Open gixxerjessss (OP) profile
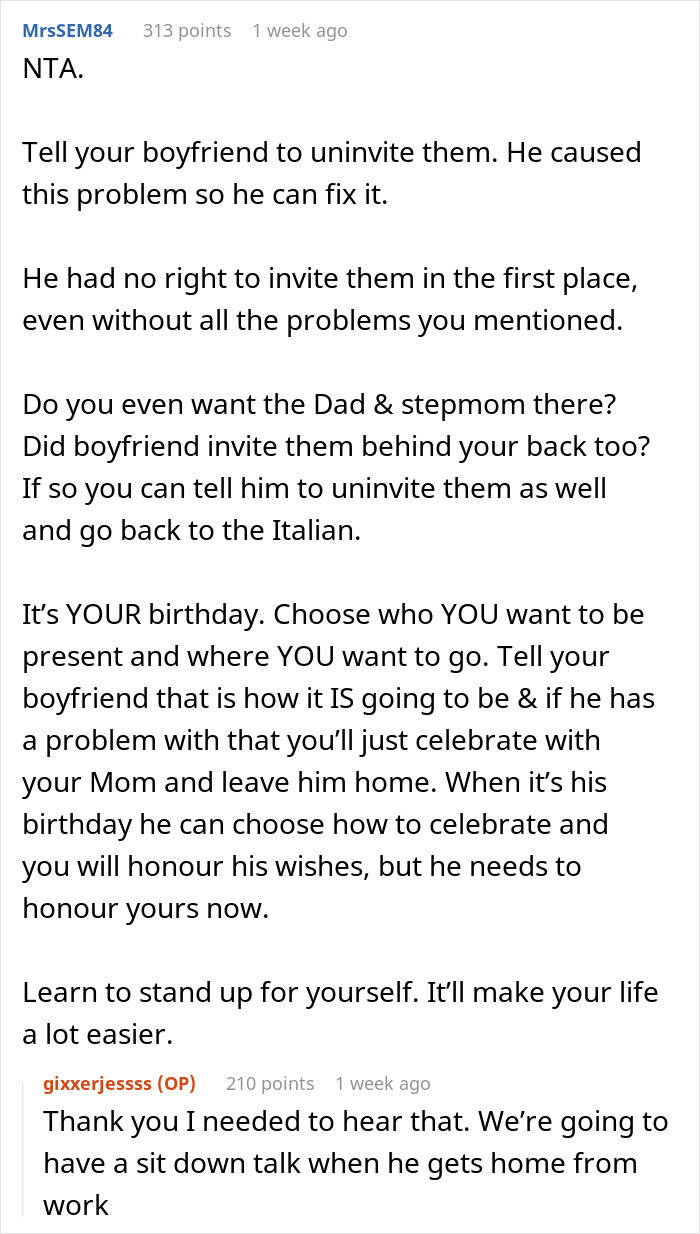 pos(120,1084)
